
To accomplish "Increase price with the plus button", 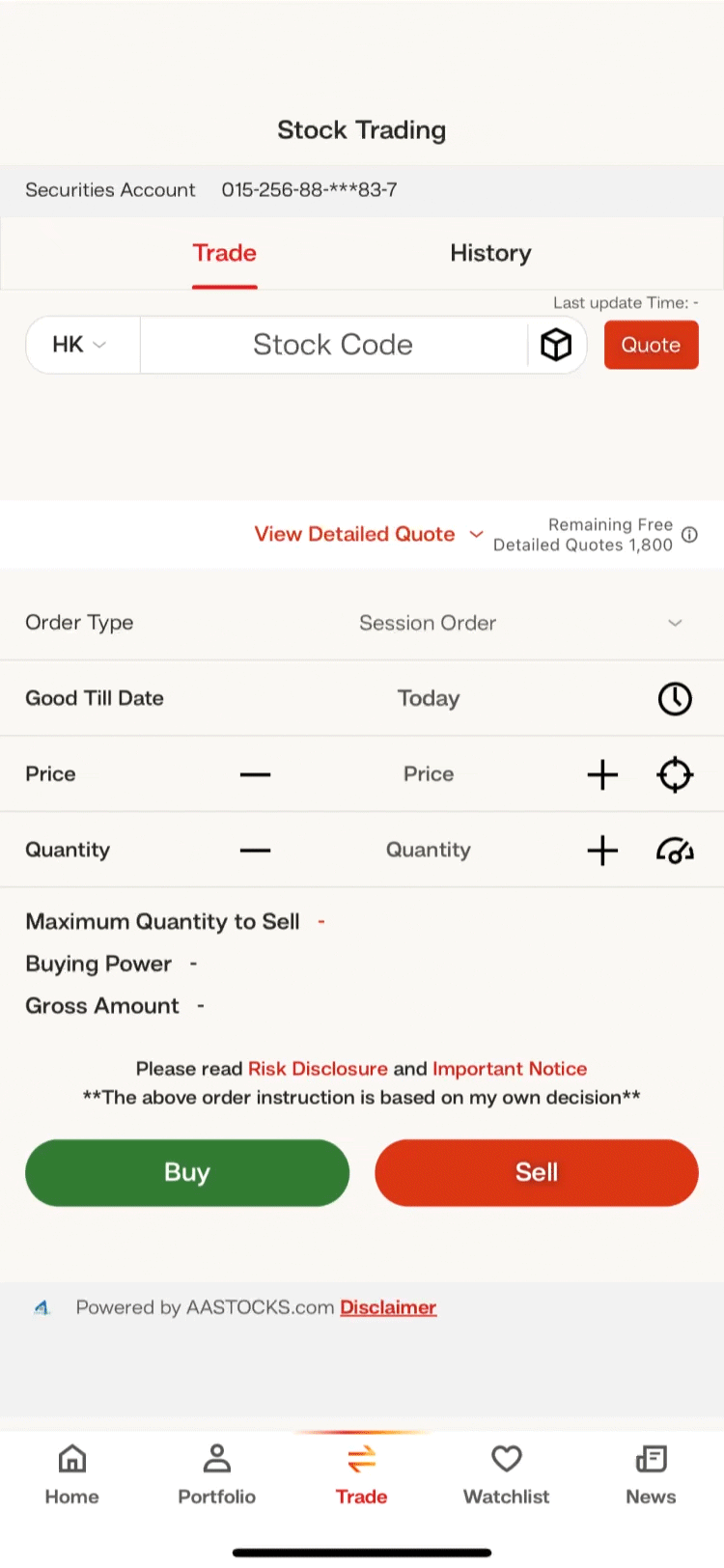I will pyautogui.click(x=602, y=774).
